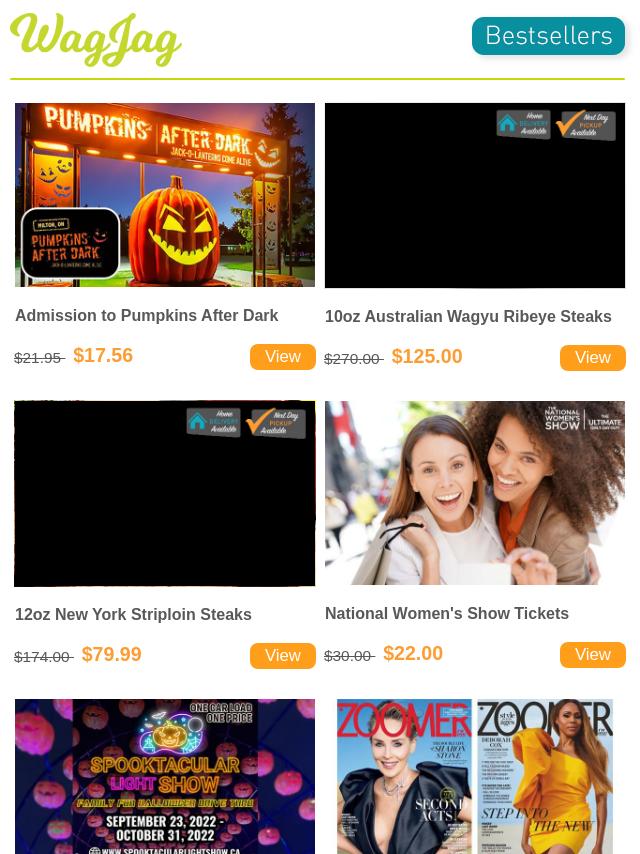The height and width of the screenshot is (854, 640).
Task: View the New York Striploin Steaks deal
Action: click(282, 656)
